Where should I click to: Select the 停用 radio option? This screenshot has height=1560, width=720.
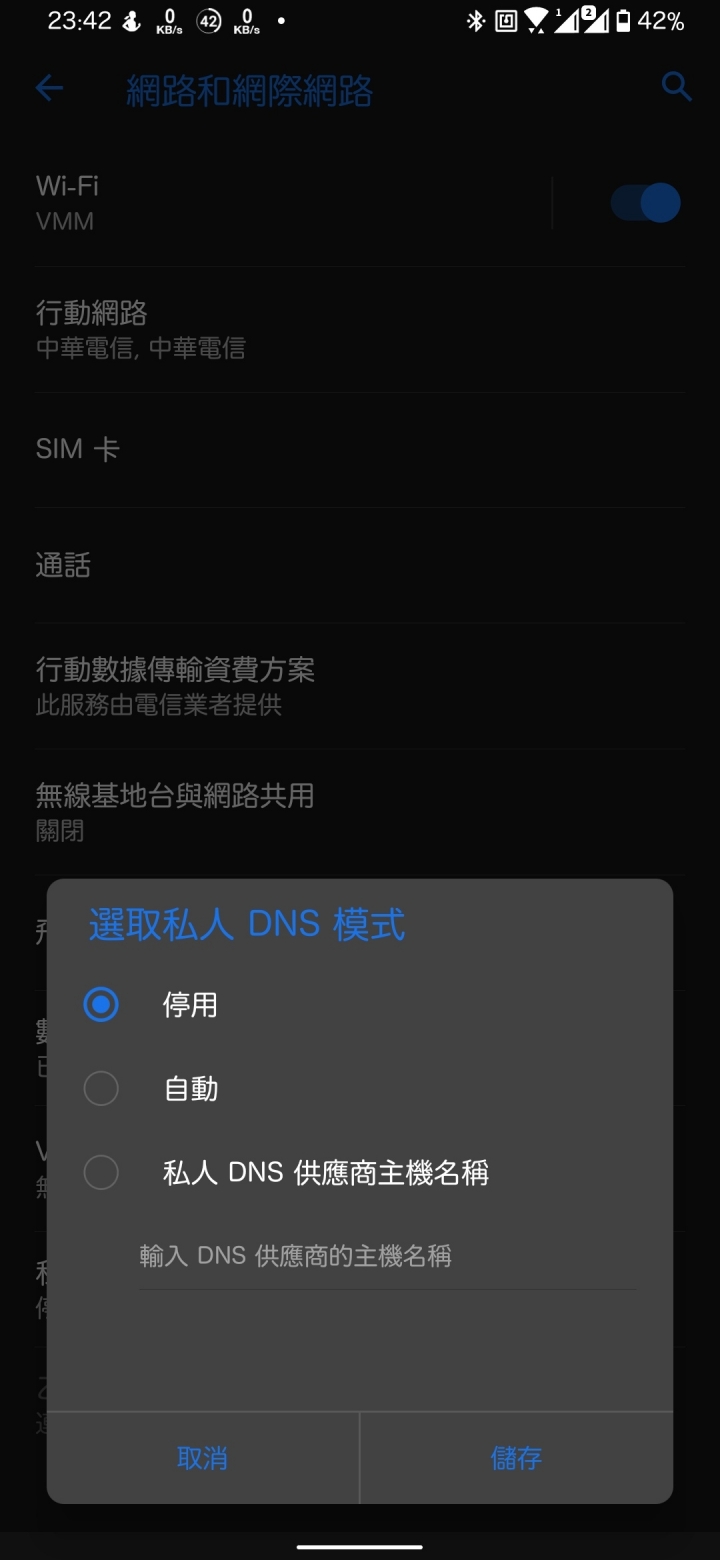pos(101,1004)
